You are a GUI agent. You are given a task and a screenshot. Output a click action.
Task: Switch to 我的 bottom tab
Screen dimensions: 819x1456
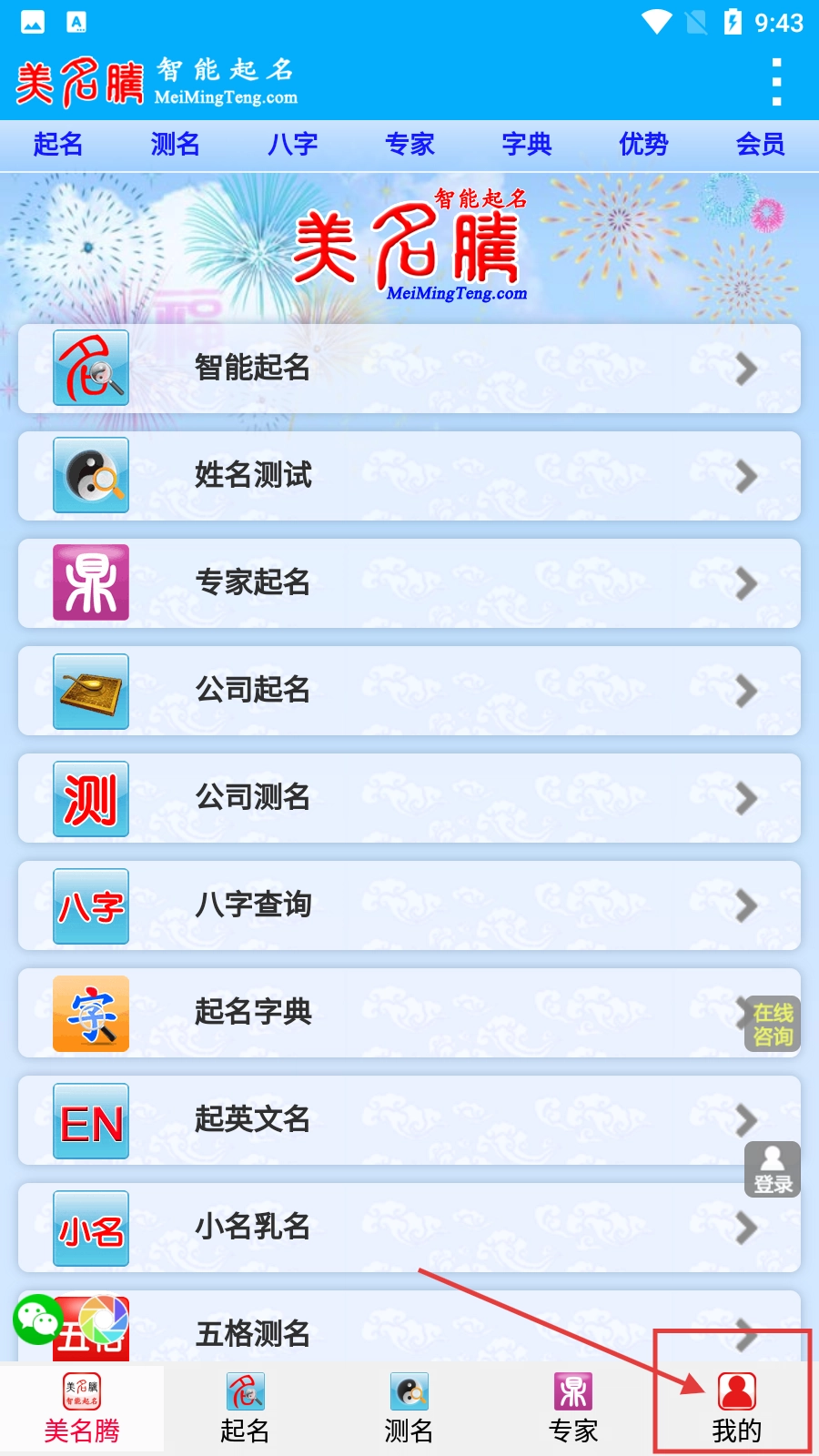click(x=736, y=1409)
